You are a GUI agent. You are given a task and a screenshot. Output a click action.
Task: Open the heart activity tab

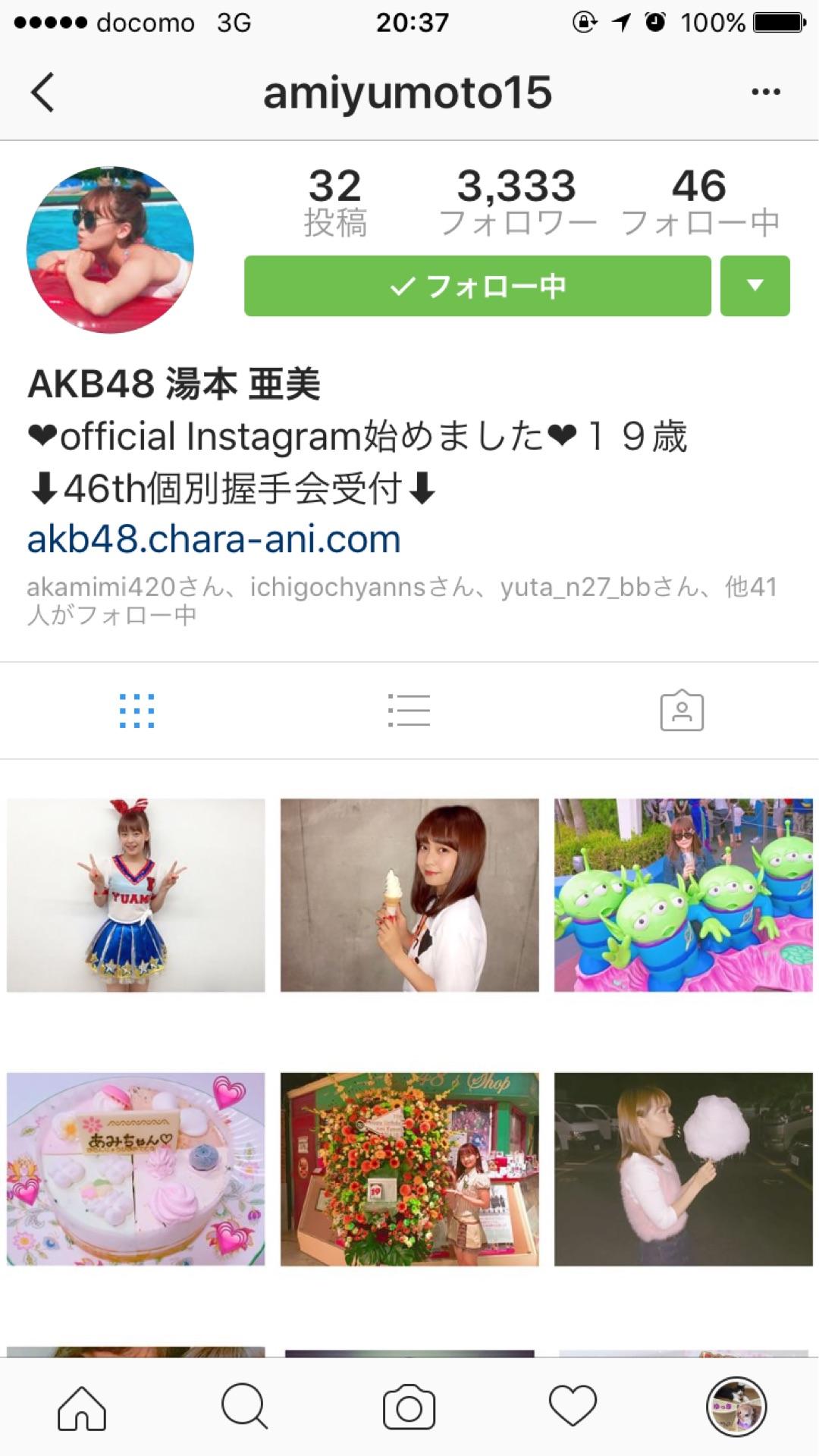(573, 1407)
